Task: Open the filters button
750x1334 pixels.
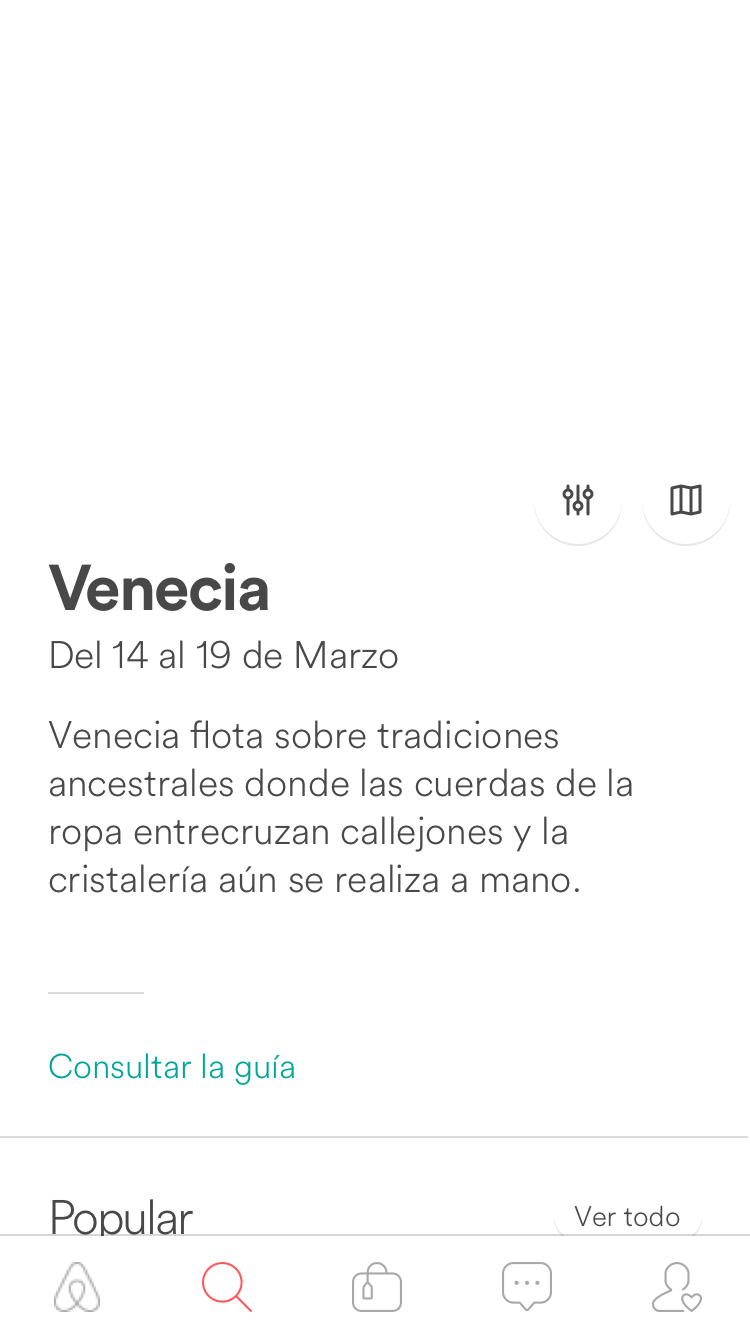Action: pyautogui.click(x=578, y=500)
